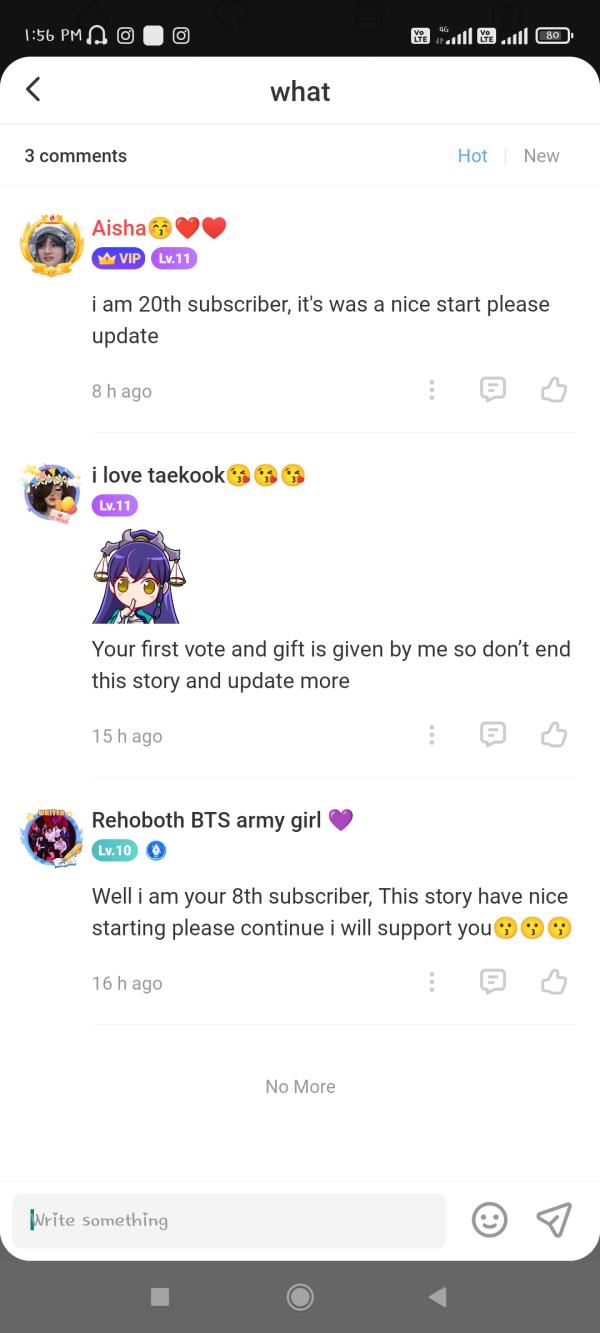Screen dimensions: 600x1333
Task: Like Rehoboth BTS army girl's comment
Action: (554, 982)
